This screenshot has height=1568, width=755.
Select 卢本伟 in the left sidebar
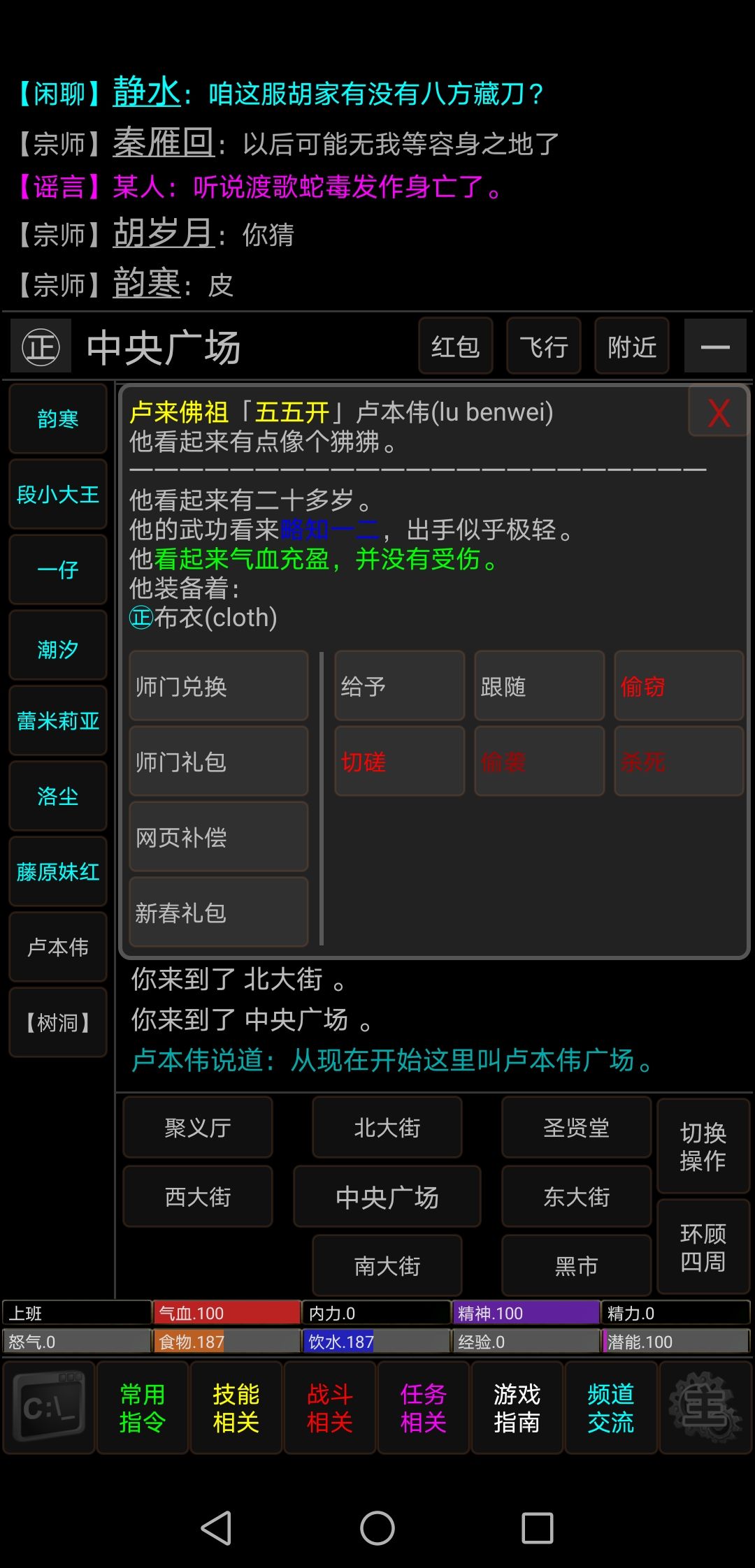point(57,948)
